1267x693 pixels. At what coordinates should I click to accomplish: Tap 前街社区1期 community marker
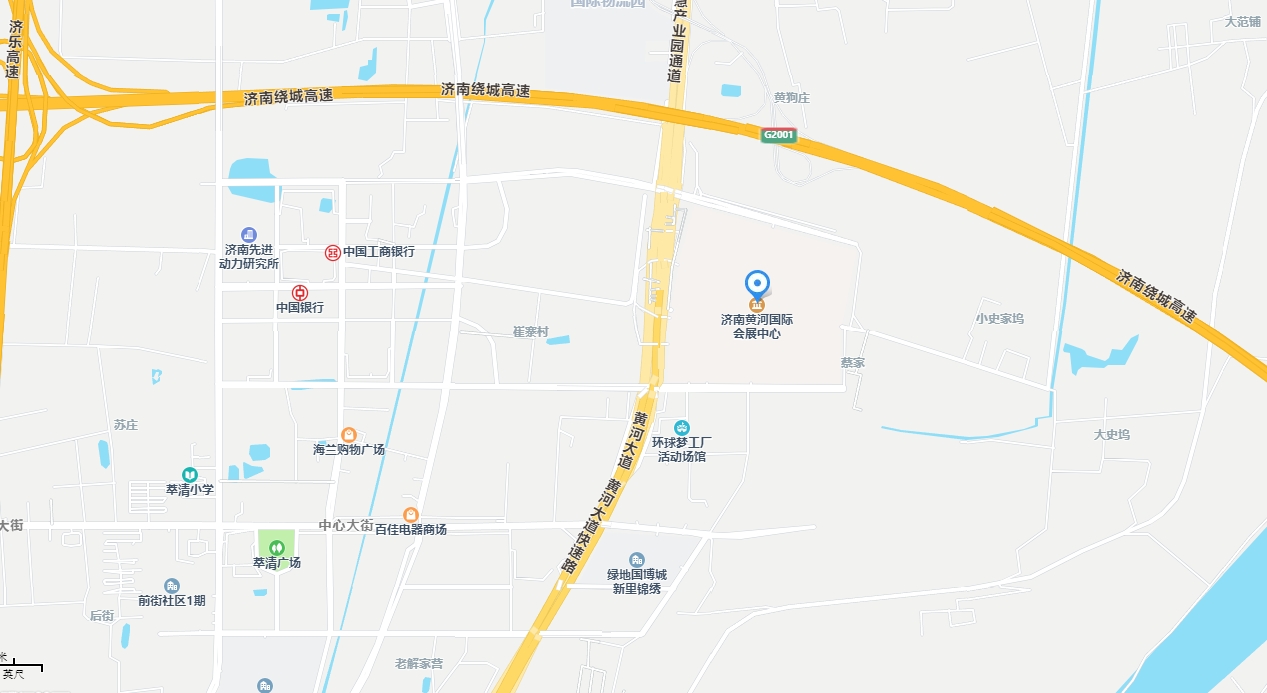(172, 586)
